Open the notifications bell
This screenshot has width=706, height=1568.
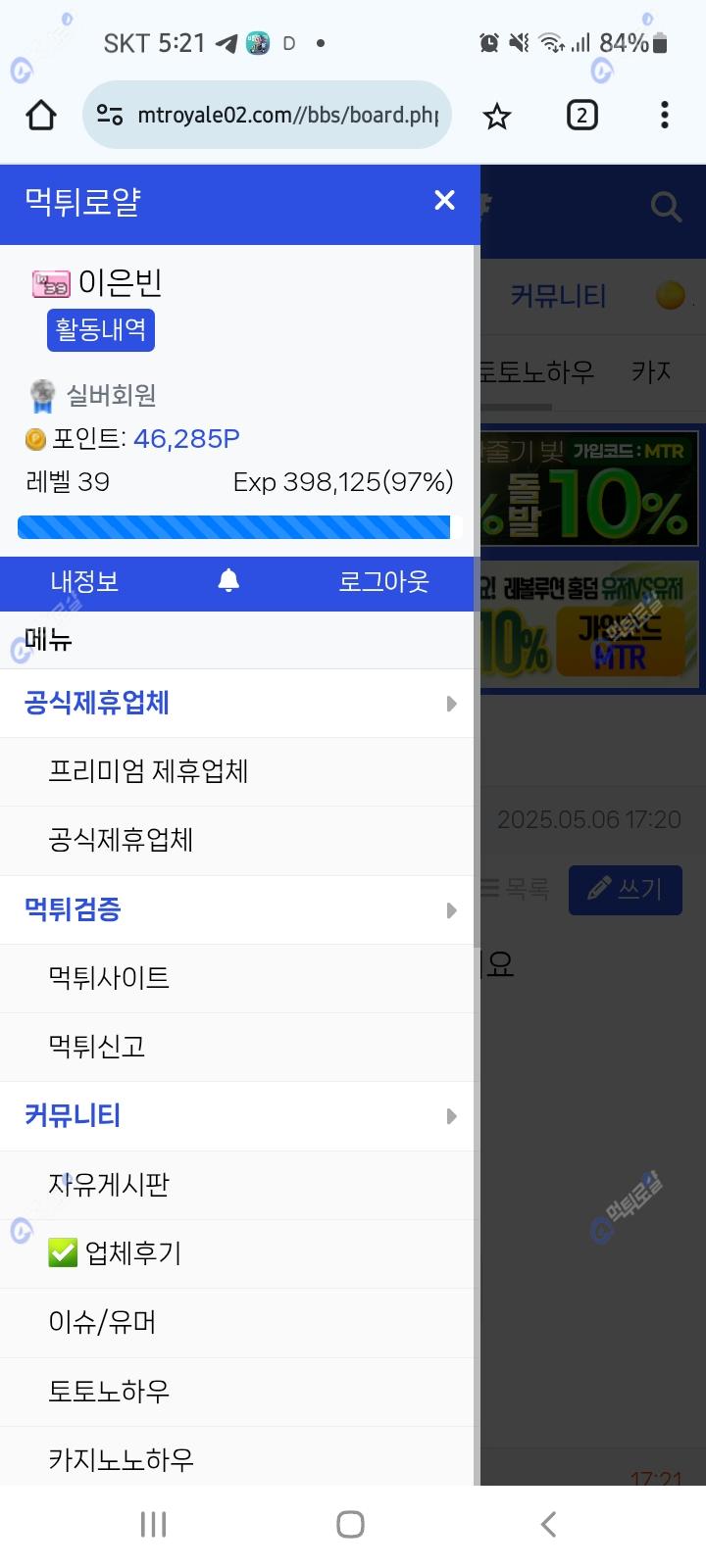228,581
